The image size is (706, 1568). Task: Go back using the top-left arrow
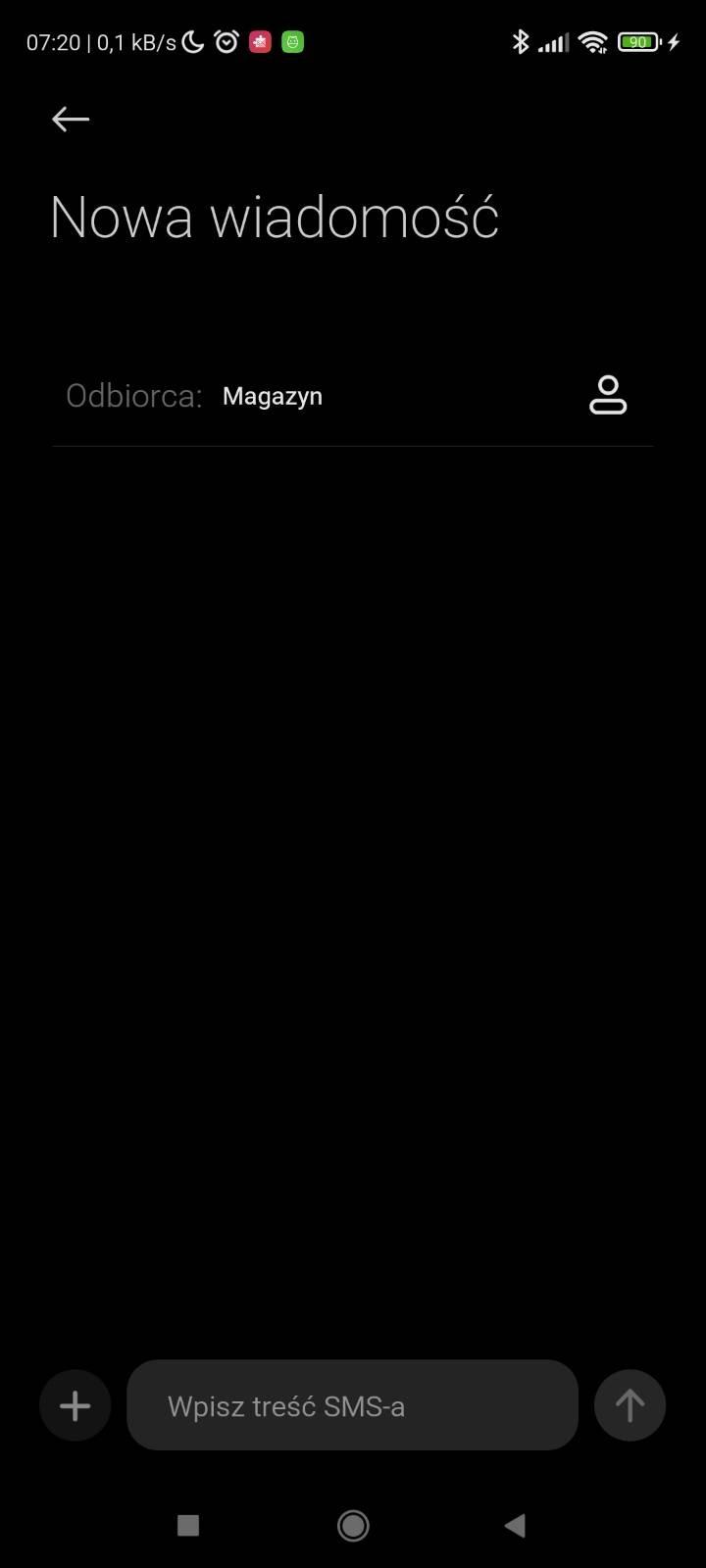pos(71,120)
